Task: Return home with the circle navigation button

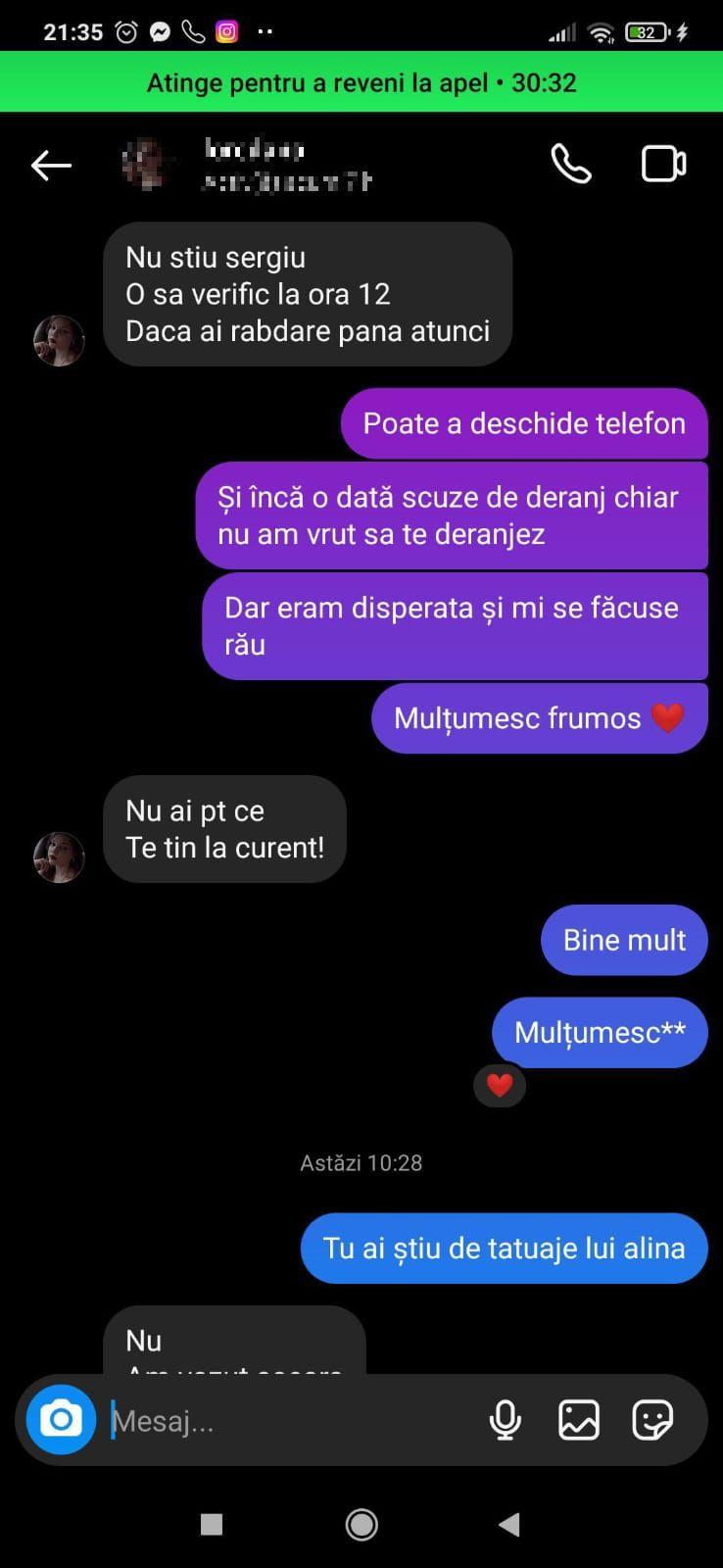Action: point(361,1525)
